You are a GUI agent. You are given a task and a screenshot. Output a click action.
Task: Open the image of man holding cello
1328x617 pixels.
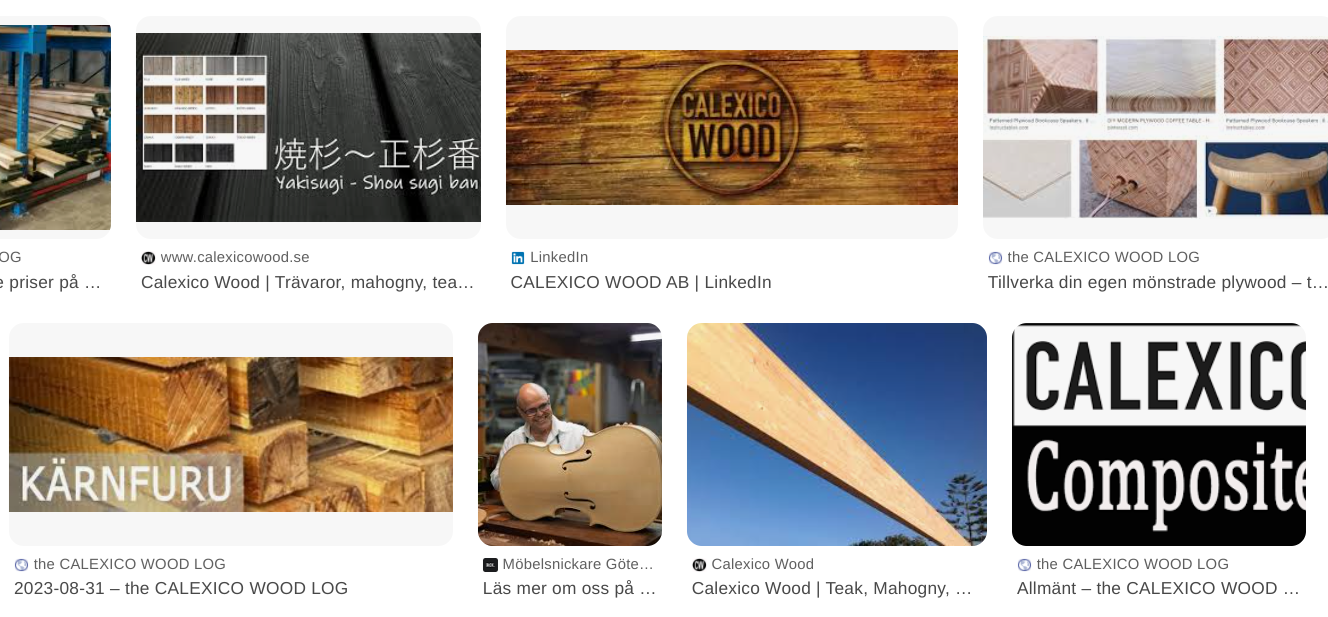(569, 434)
